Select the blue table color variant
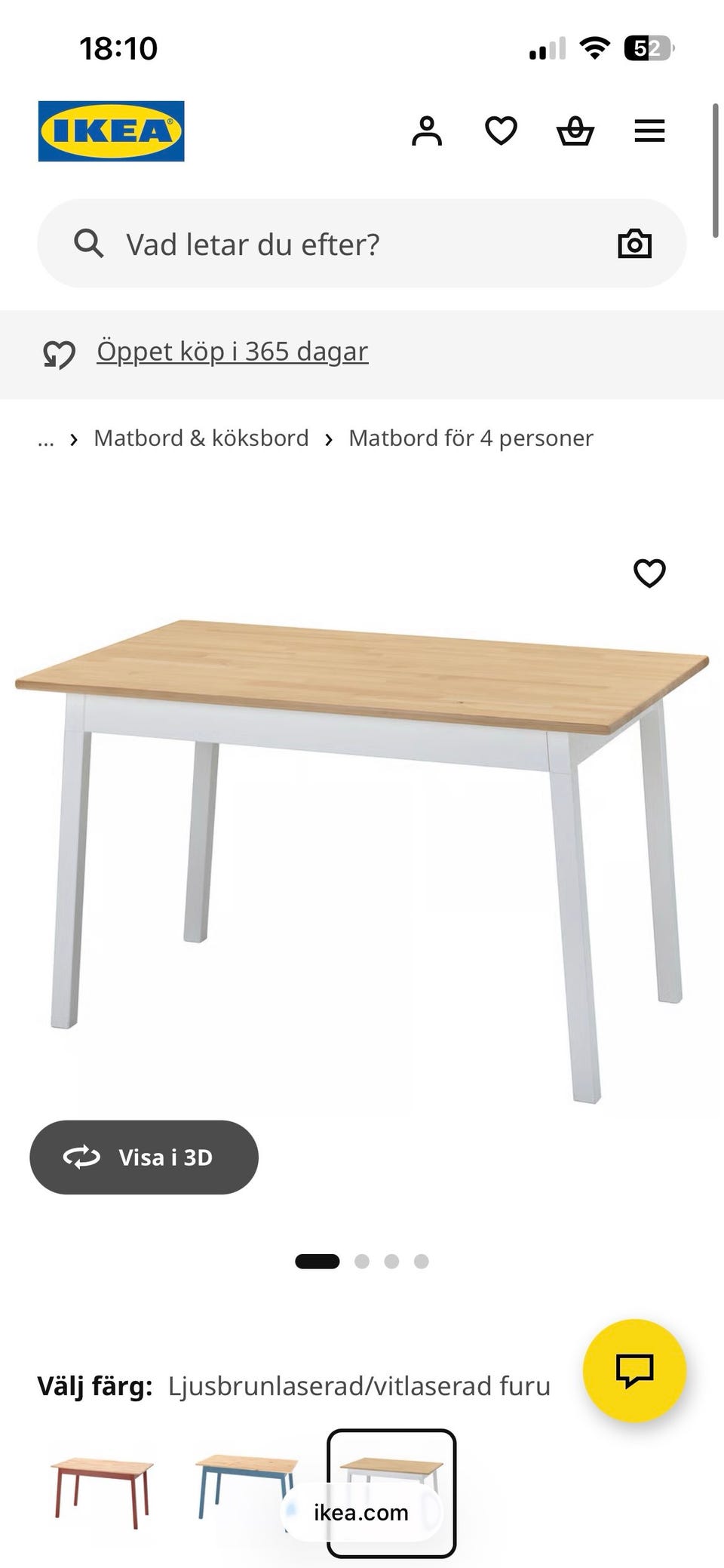Image resolution: width=724 pixels, height=1568 pixels. [x=247, y=1487]
